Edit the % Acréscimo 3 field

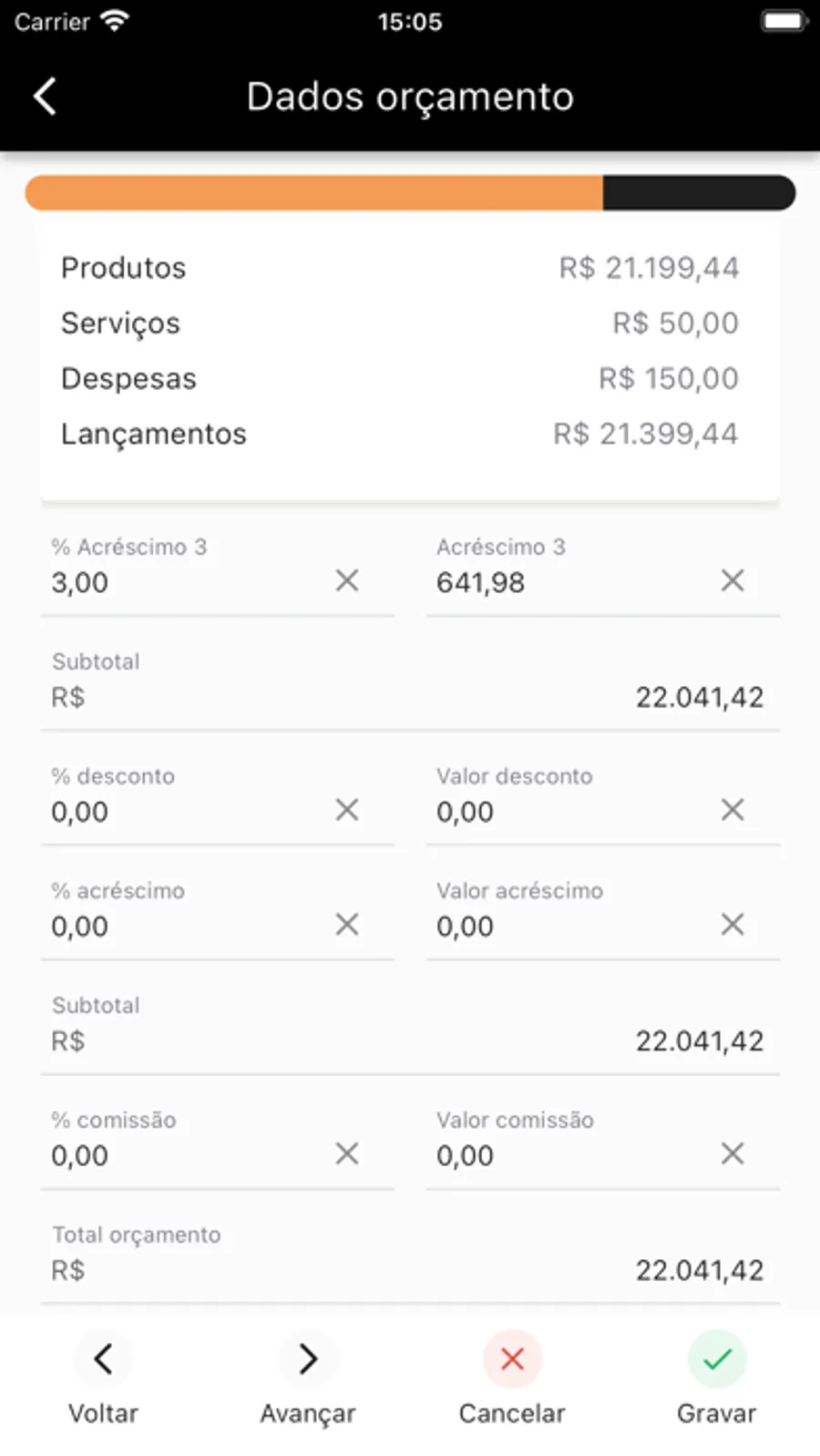click(x=182, y=582)
